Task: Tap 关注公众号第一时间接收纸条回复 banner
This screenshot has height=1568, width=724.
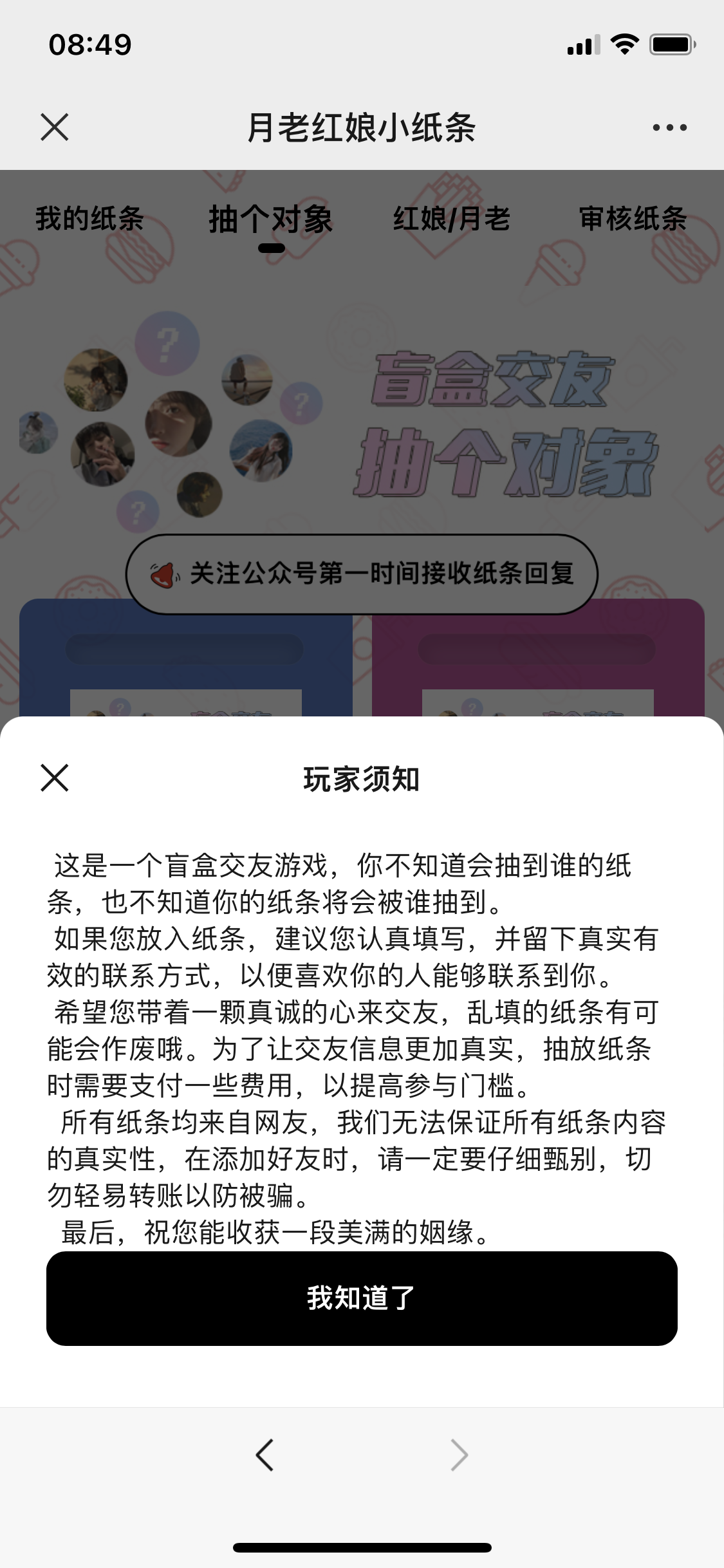Action: click(x=362, y=574)
